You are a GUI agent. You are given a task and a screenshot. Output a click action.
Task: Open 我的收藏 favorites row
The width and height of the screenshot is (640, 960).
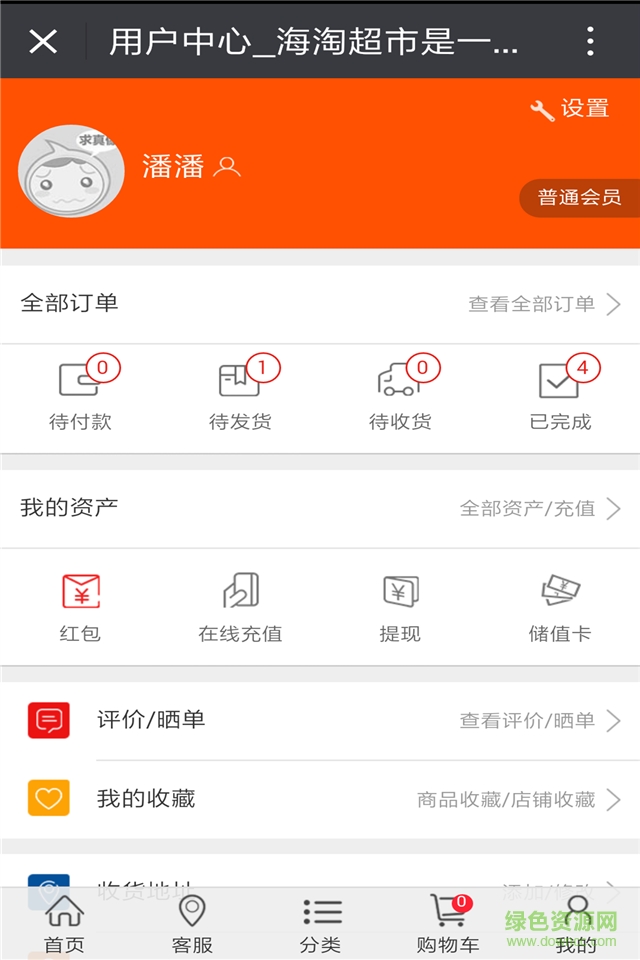(x=320, y=799)
